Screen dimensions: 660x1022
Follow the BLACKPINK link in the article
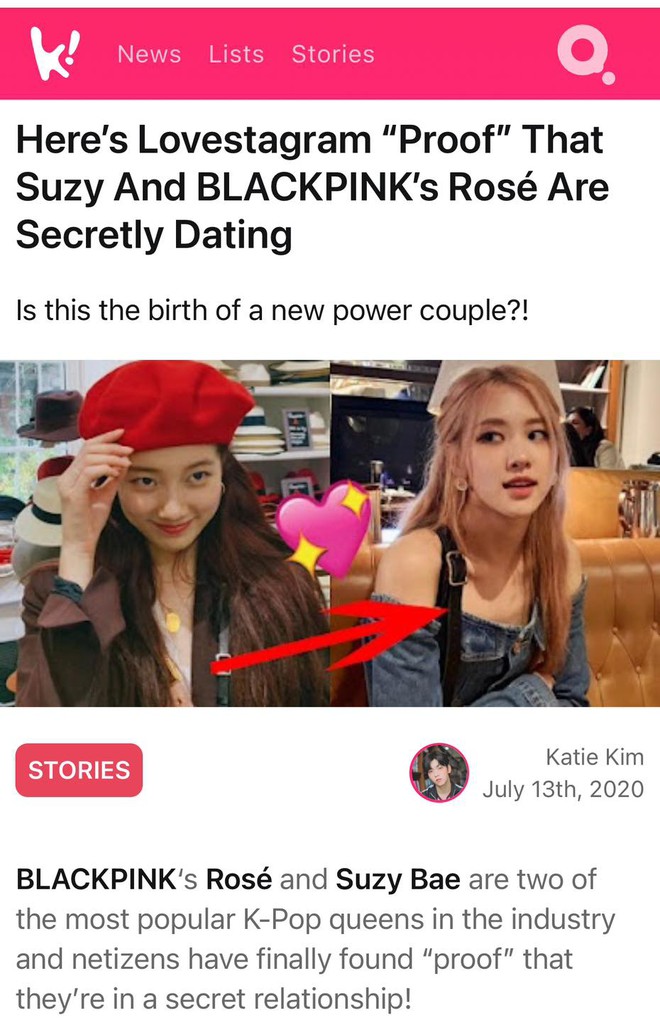[95, 881]
